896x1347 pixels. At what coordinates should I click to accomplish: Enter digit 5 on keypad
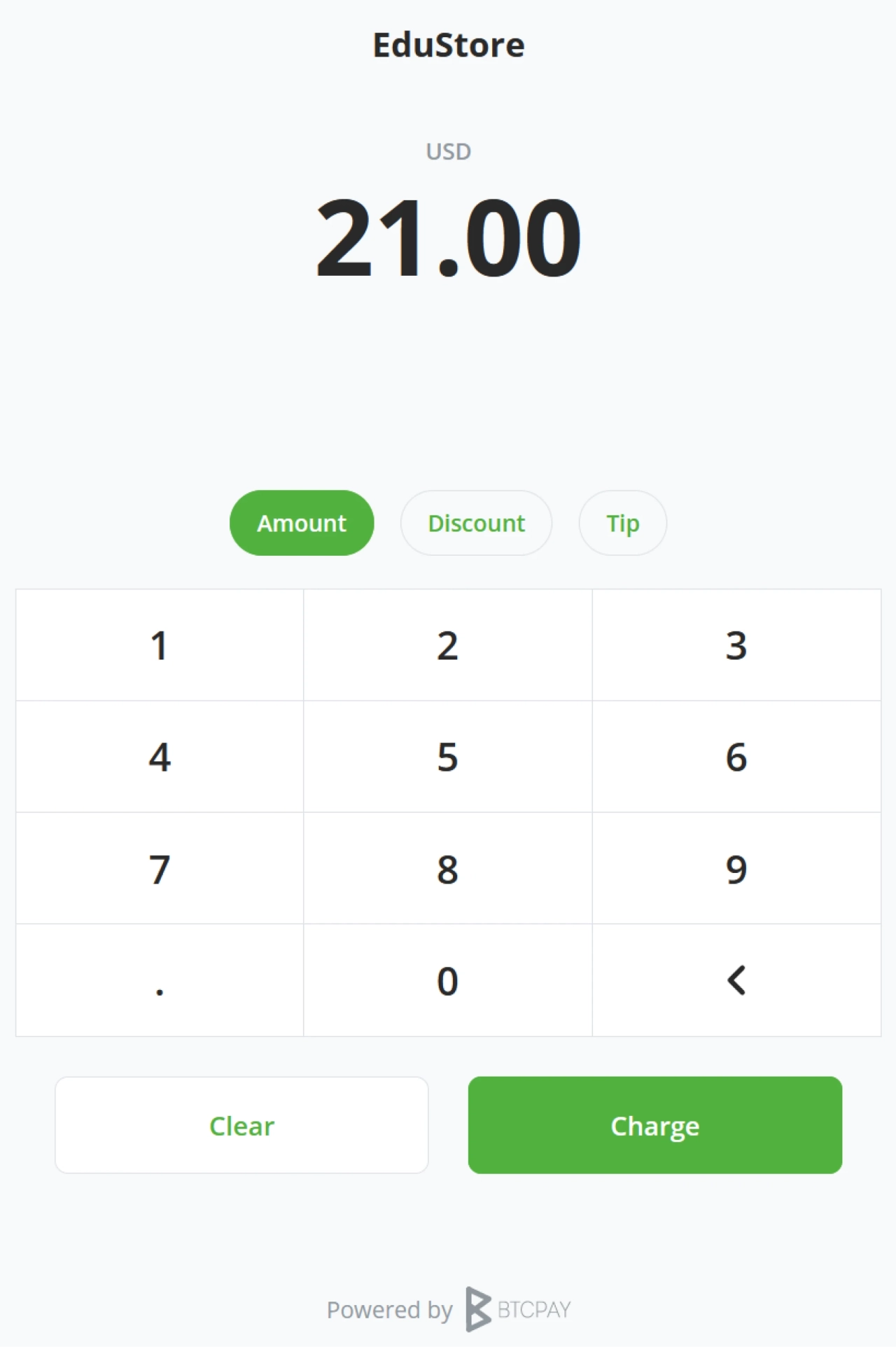coord(448,757)
